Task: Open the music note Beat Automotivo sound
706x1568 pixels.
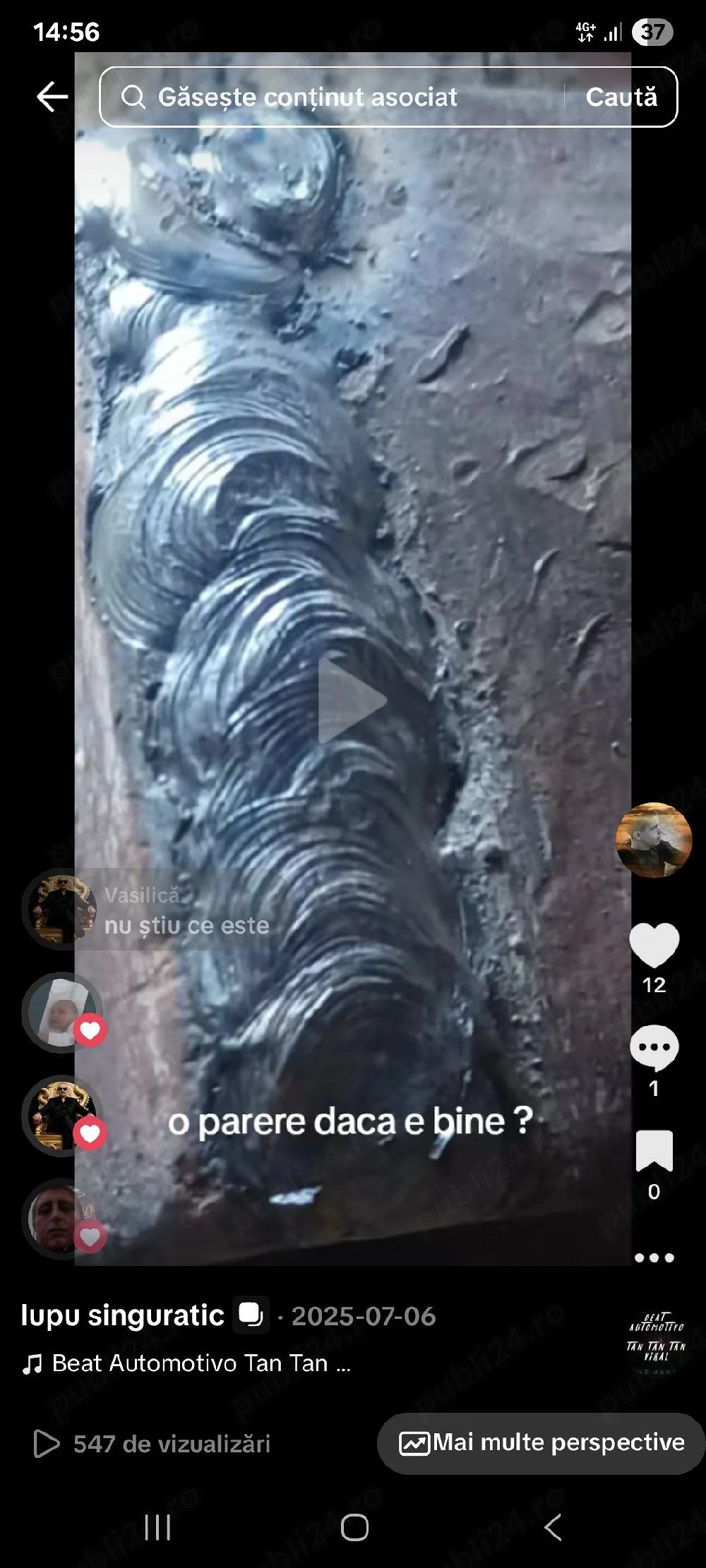Action: click(x=31, y=1363)
